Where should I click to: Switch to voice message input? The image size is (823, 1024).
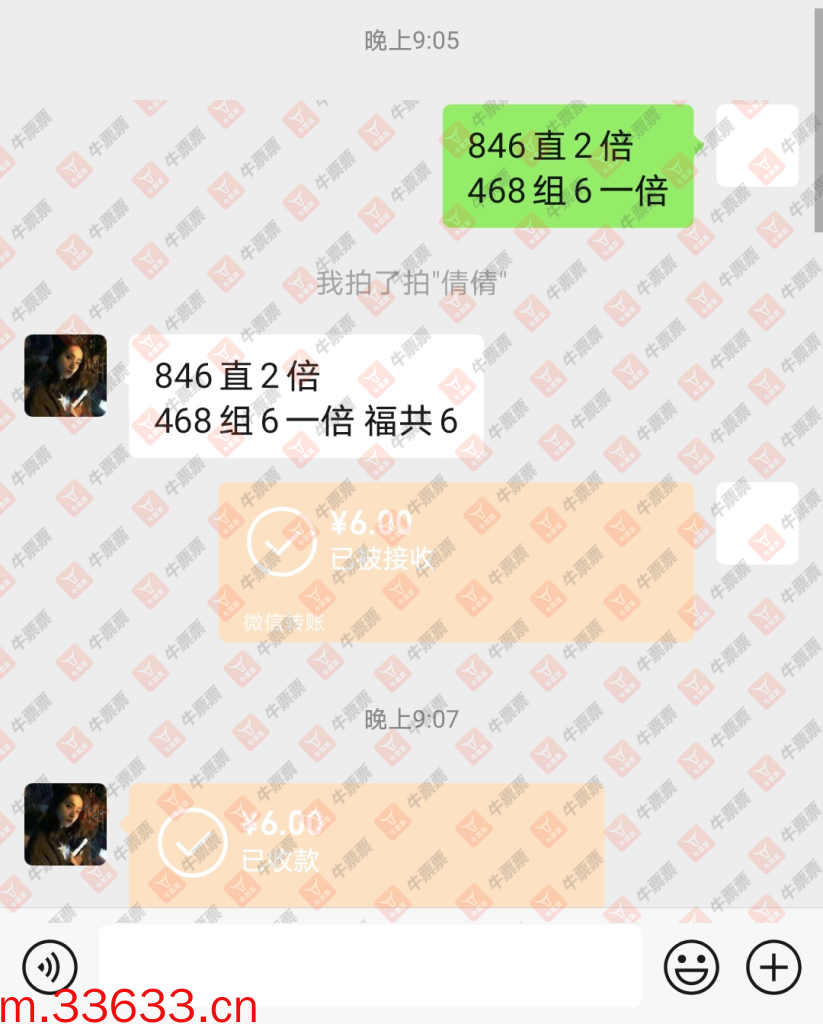click(x=50, y=967)
